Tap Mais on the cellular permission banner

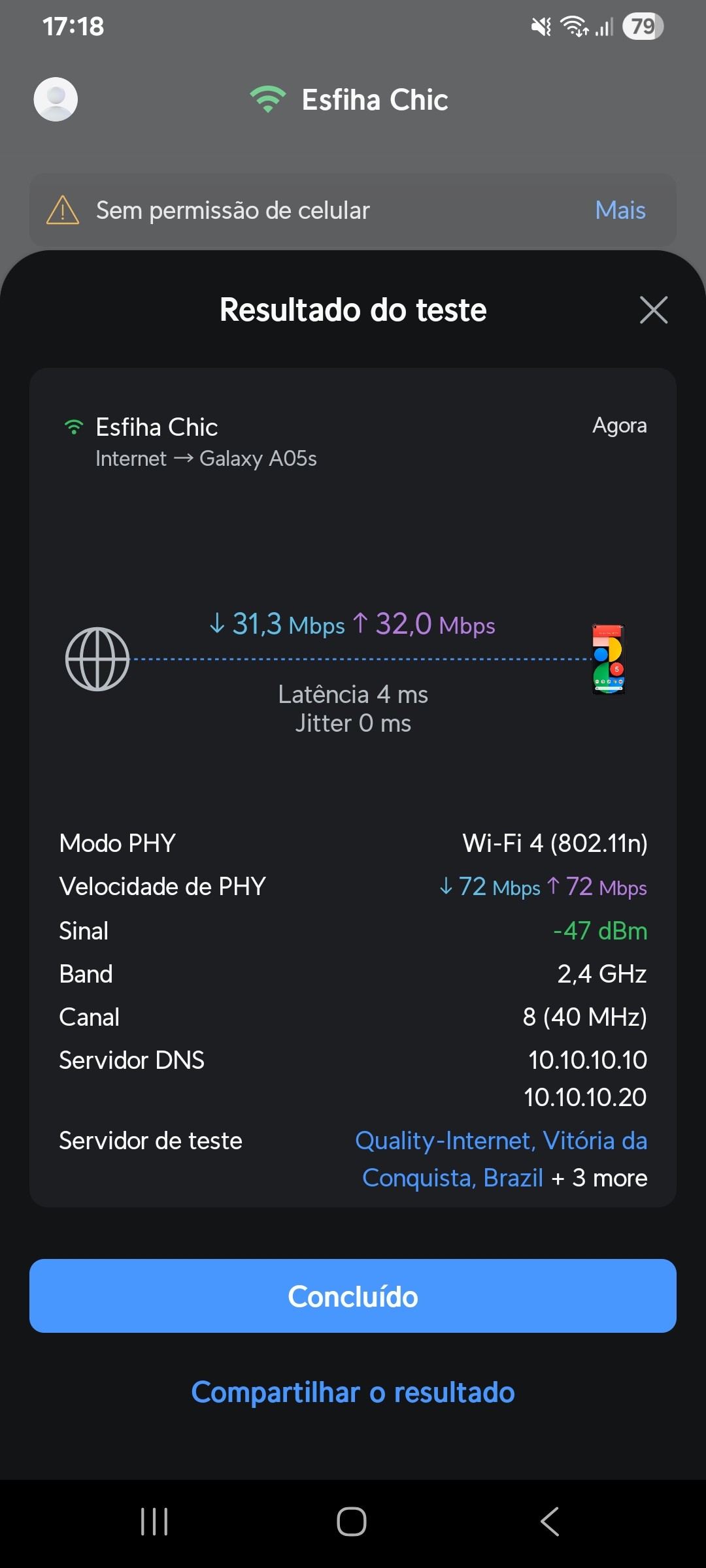620,210
